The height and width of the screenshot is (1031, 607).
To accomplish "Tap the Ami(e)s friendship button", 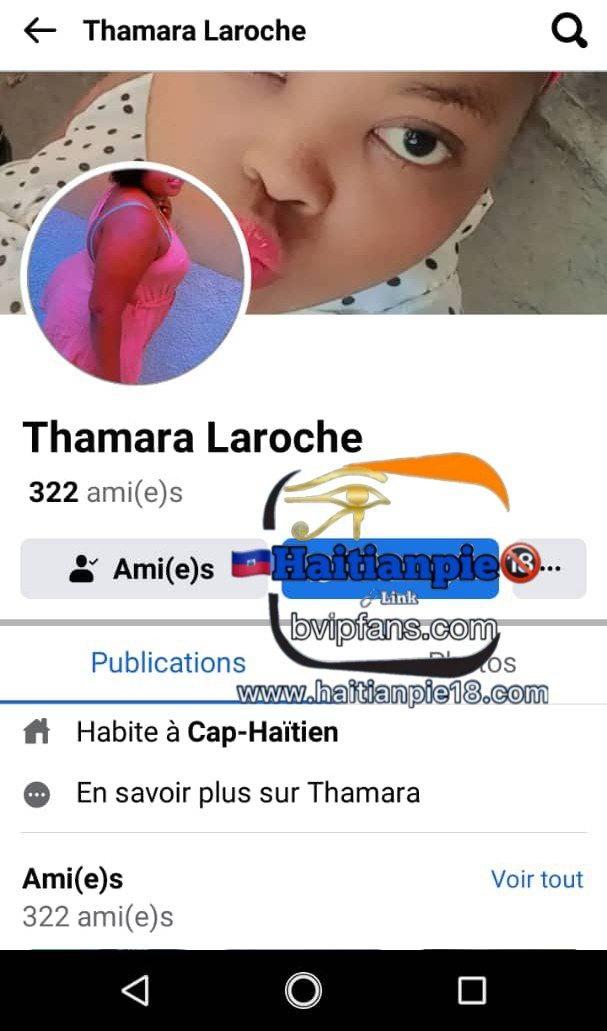I will [143, 569].
